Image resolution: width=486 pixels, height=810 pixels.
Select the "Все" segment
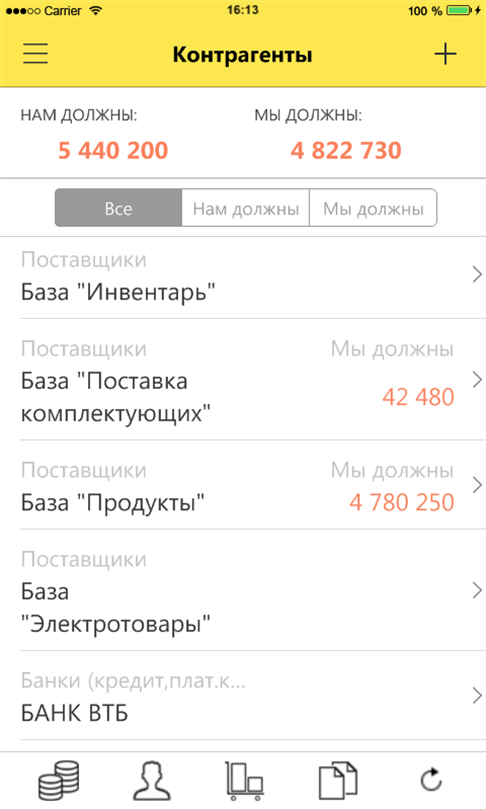[118, 208]
